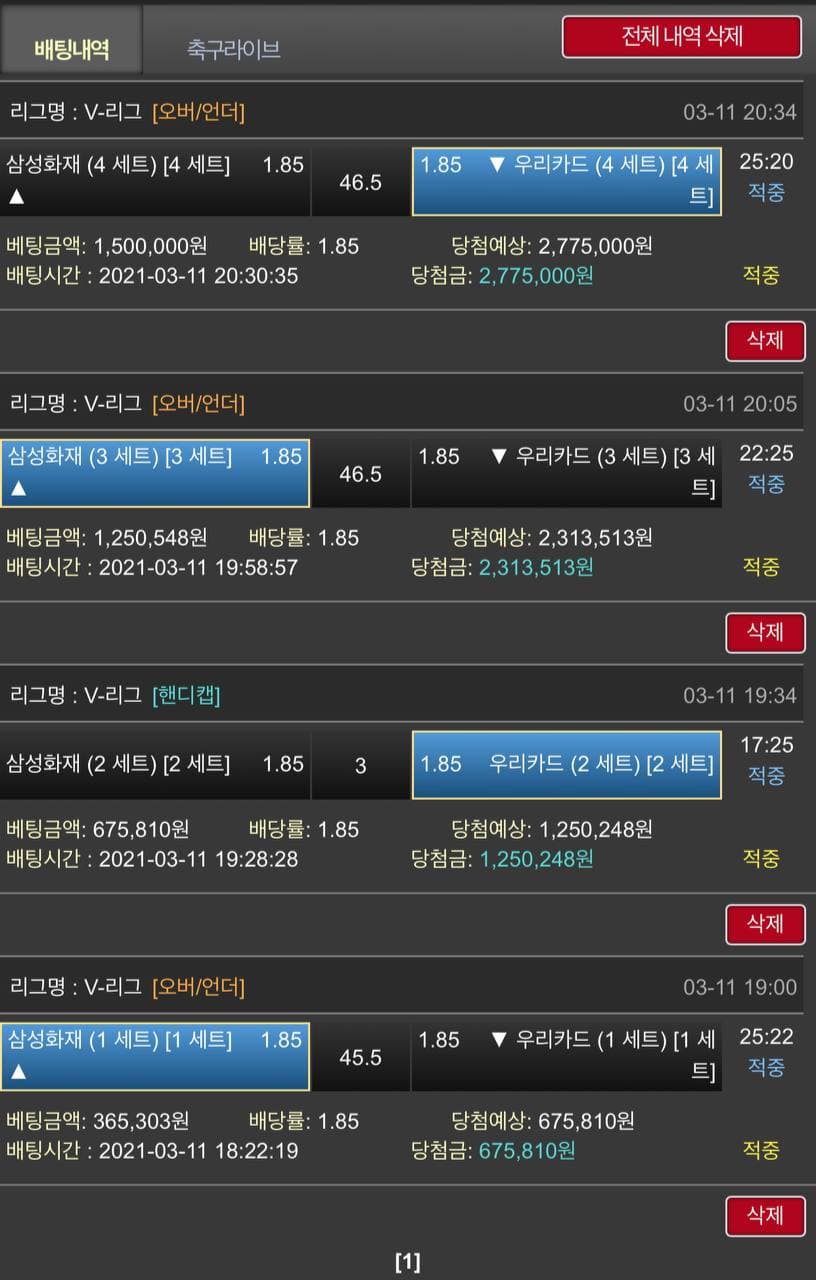Delete the 3 세트 bet of 1,250,548원

[x=765, y=632]
